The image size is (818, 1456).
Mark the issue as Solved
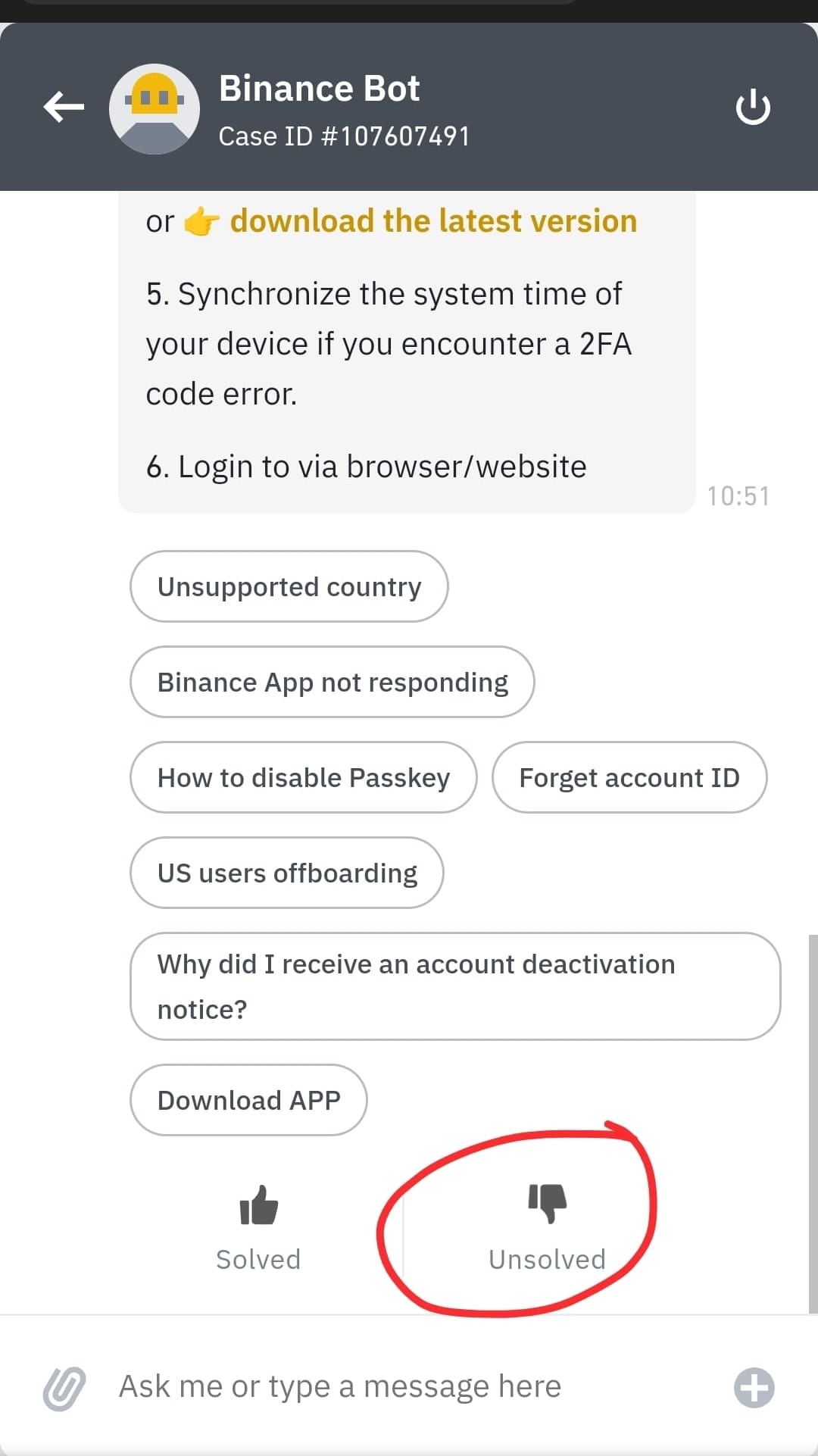tap(258, 1227)
